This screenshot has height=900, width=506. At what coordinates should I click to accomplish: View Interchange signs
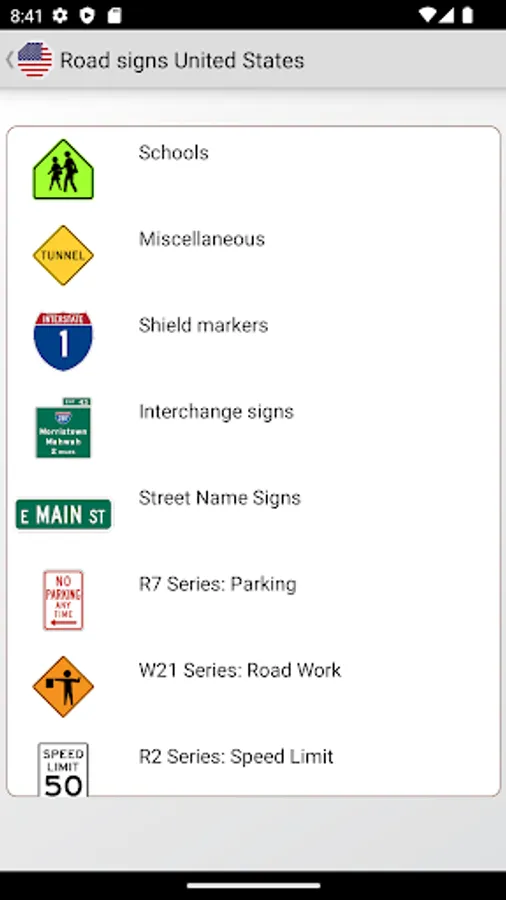tap(253, 428)
